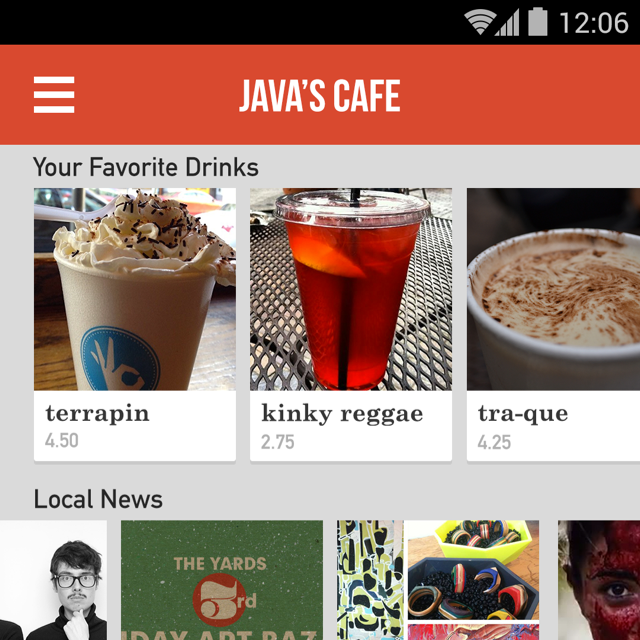Open the terrapin drink card
The image size is (640, 640).
click(x=135, y=323)
